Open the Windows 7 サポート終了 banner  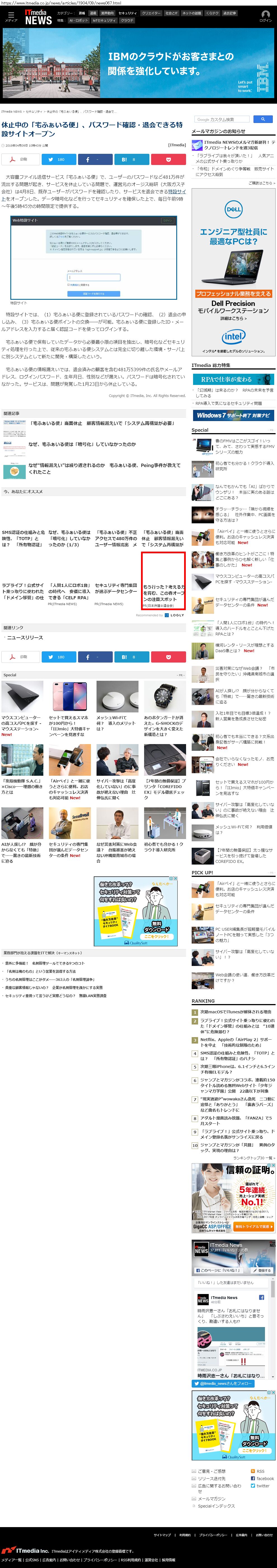tap(233, 415)
